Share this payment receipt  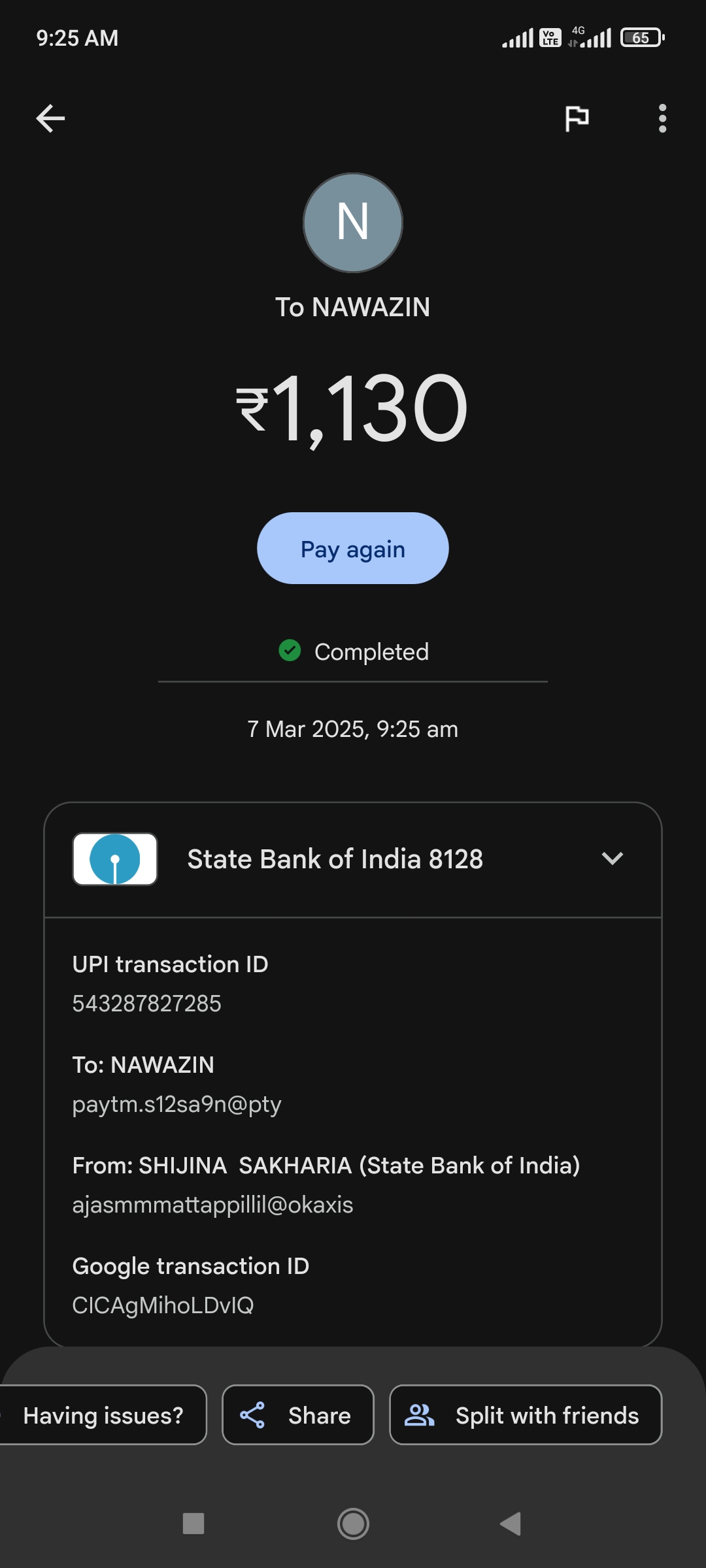(x=298, y=1415)
